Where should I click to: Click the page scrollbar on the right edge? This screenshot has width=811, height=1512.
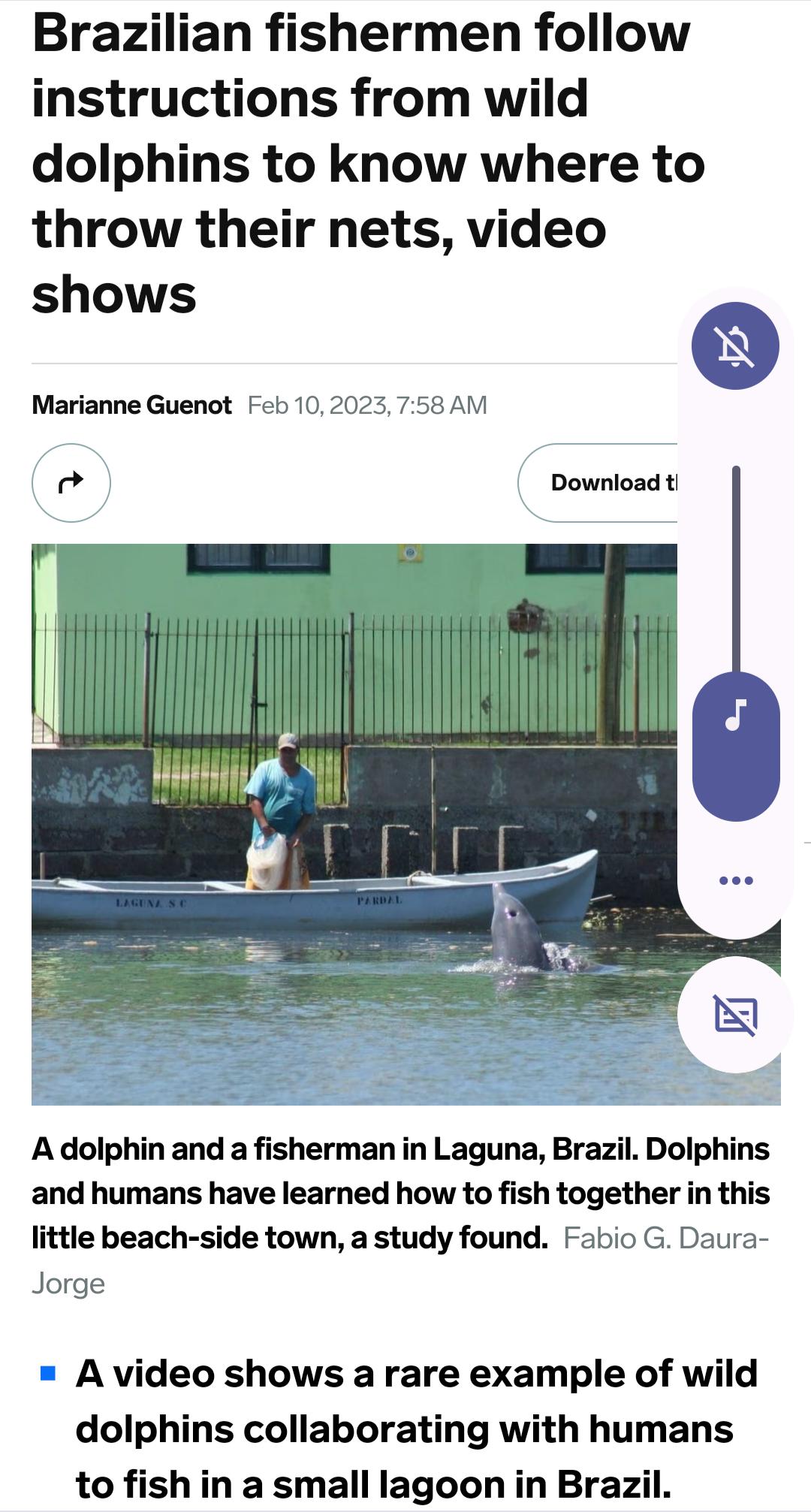click(806, 841)
